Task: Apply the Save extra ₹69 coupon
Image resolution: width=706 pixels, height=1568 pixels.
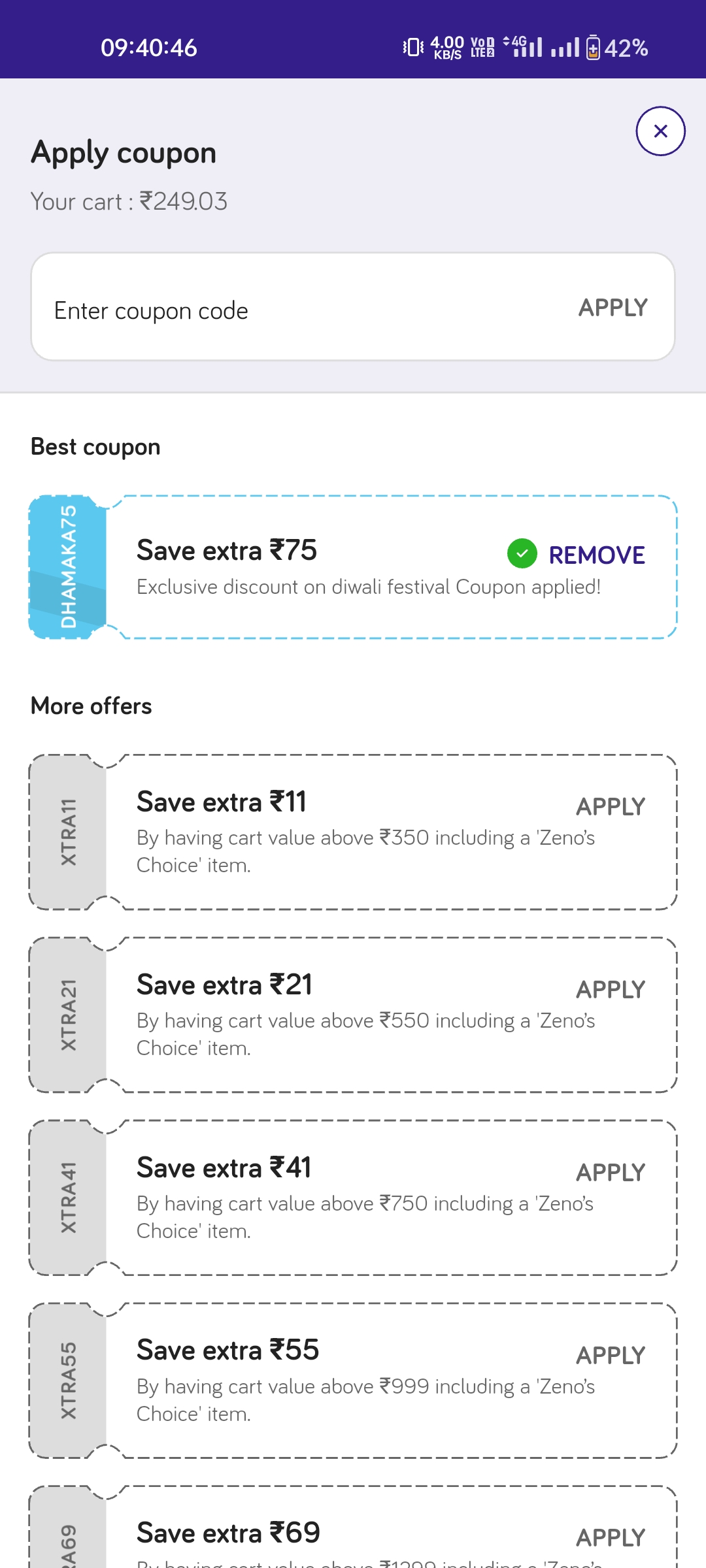Action: pyautogui.click(x=610, y=1537)
